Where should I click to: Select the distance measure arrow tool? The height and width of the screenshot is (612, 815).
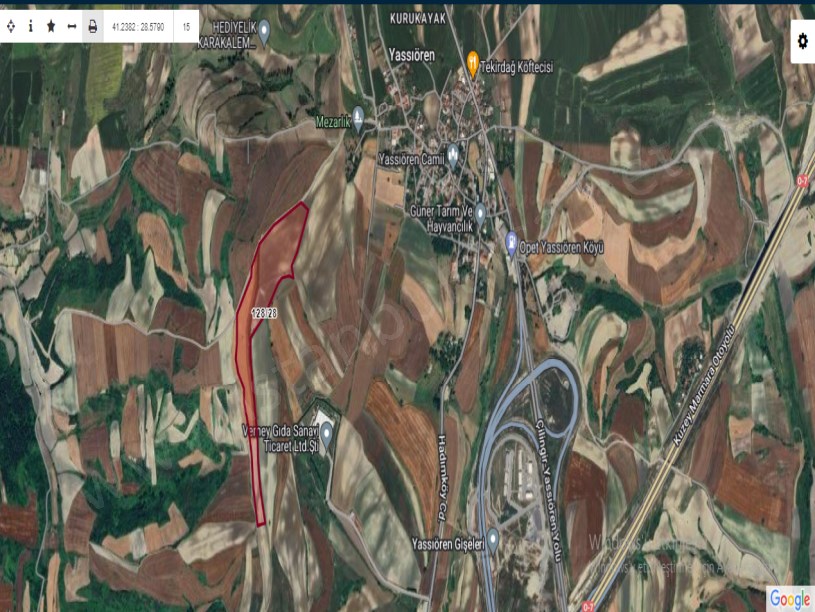tap(72, 26)
